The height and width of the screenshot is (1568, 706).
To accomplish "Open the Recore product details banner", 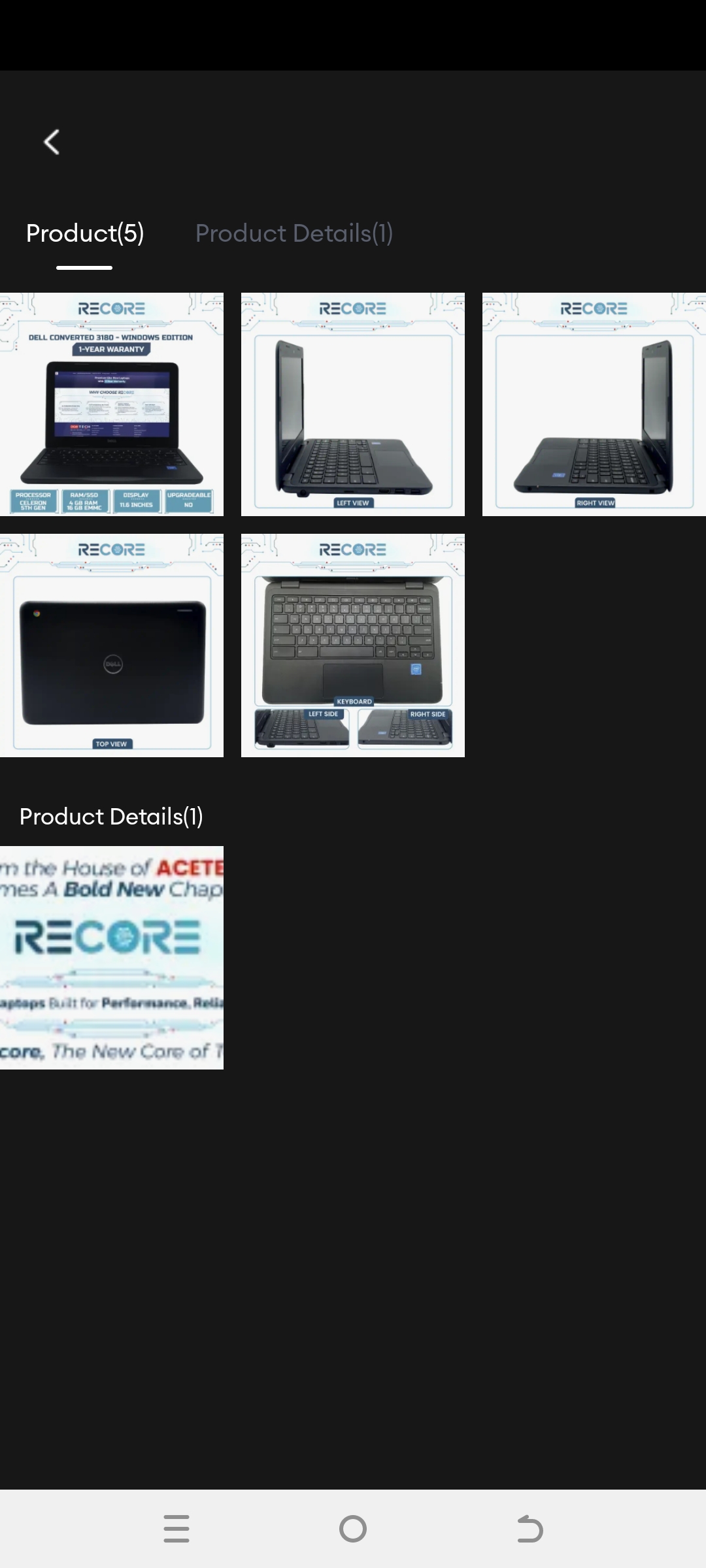I will pyautogui.click(x=112, y=958).
